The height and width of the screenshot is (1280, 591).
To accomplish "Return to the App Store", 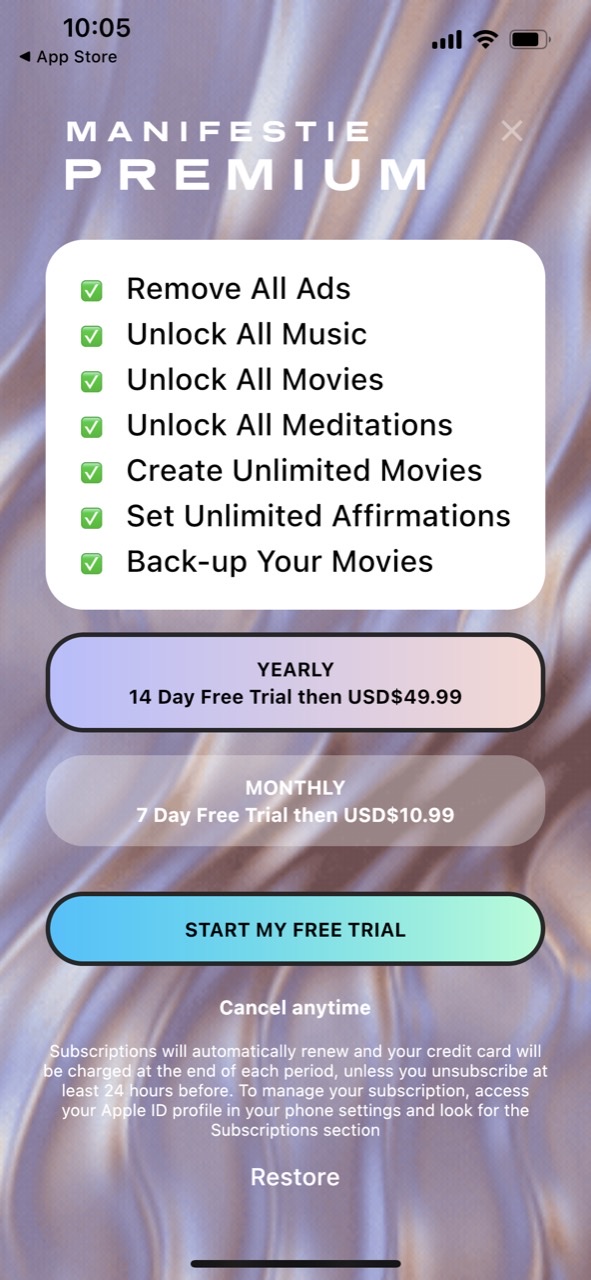I will click(68, 57).
